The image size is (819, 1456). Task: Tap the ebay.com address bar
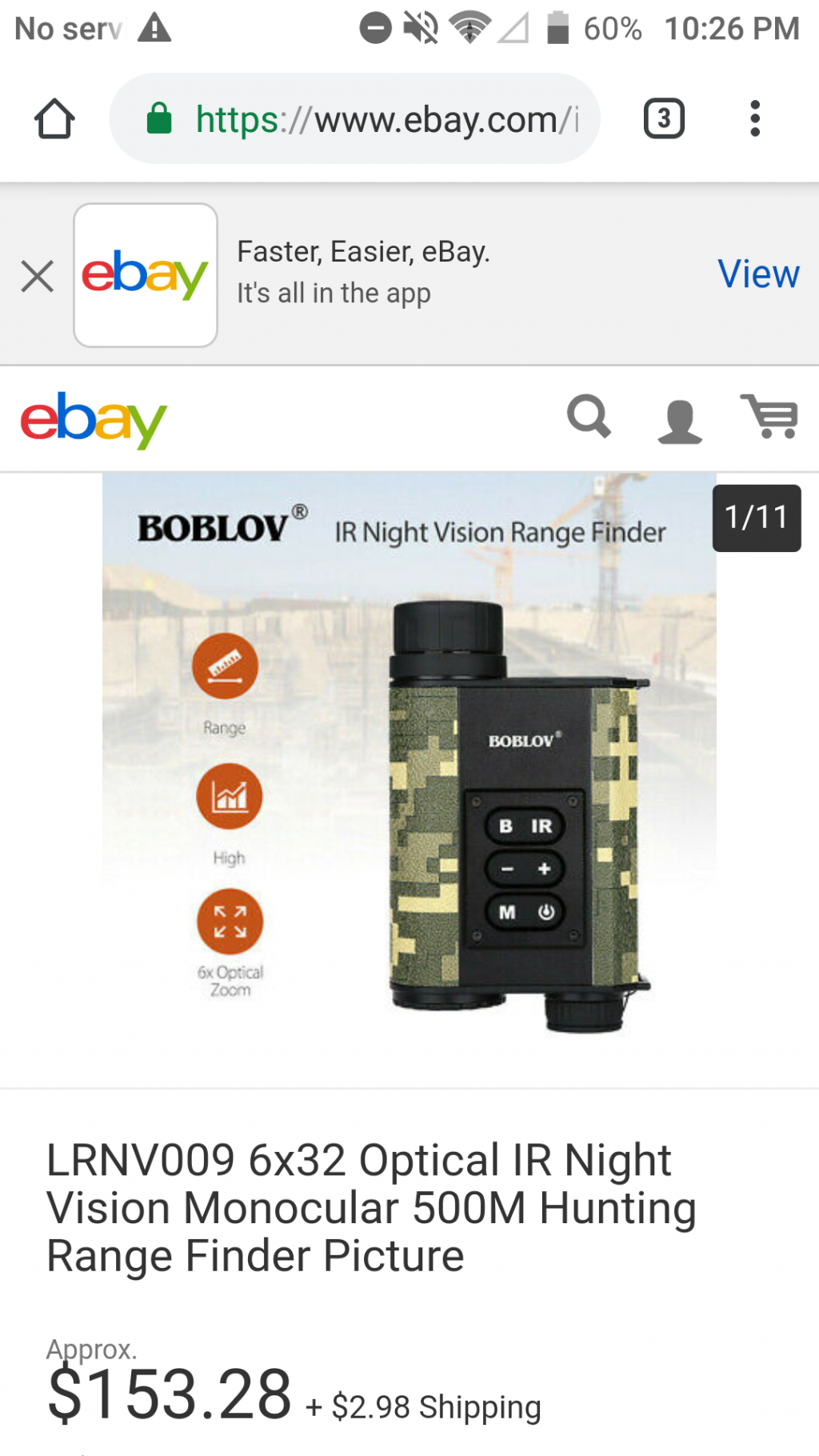click(354, 119)
